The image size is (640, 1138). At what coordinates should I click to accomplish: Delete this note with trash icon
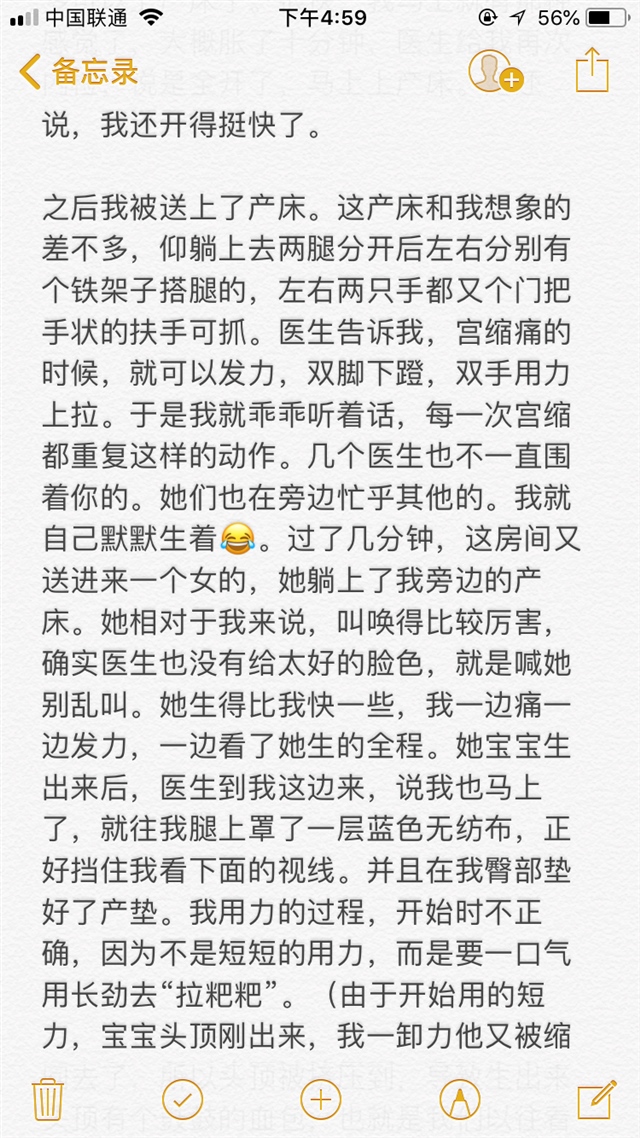tap(48, 1098)
